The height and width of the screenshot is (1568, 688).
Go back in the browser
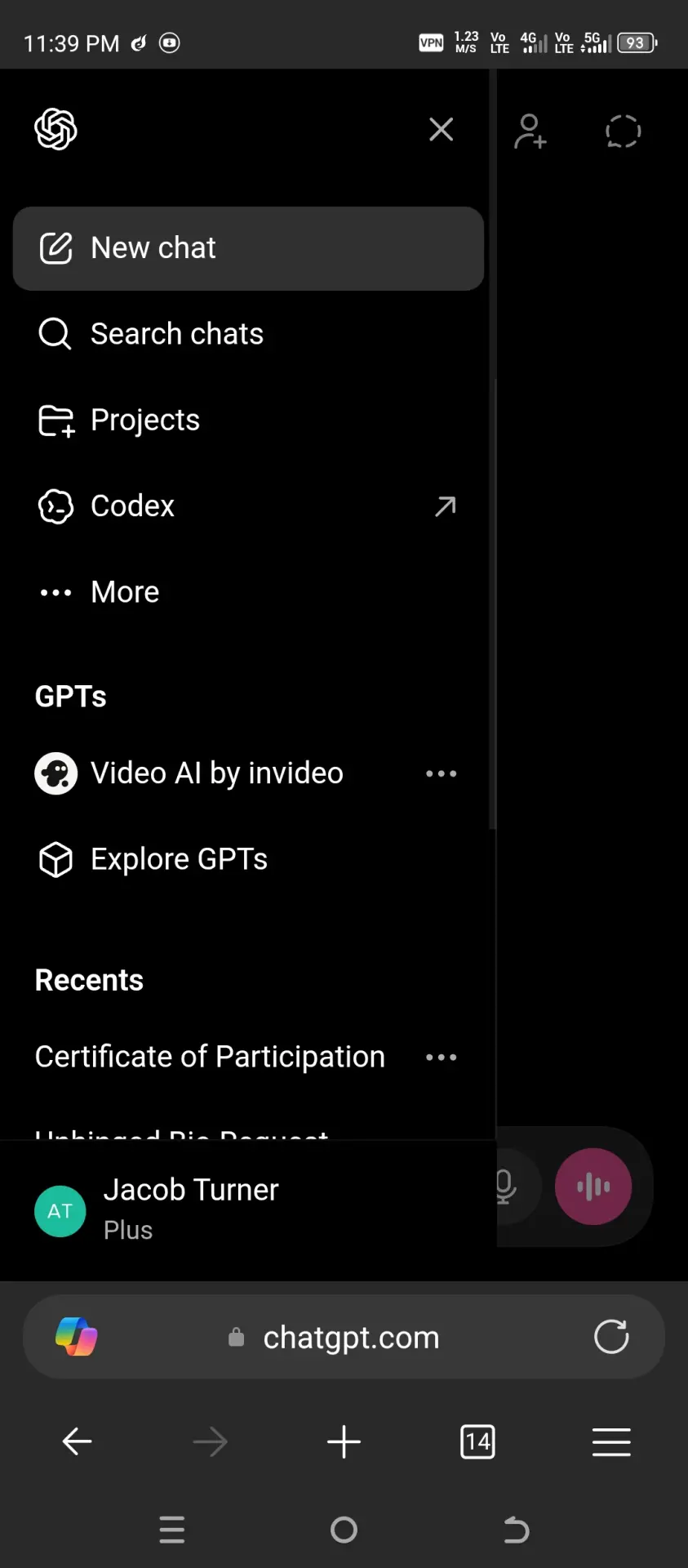77,1441
